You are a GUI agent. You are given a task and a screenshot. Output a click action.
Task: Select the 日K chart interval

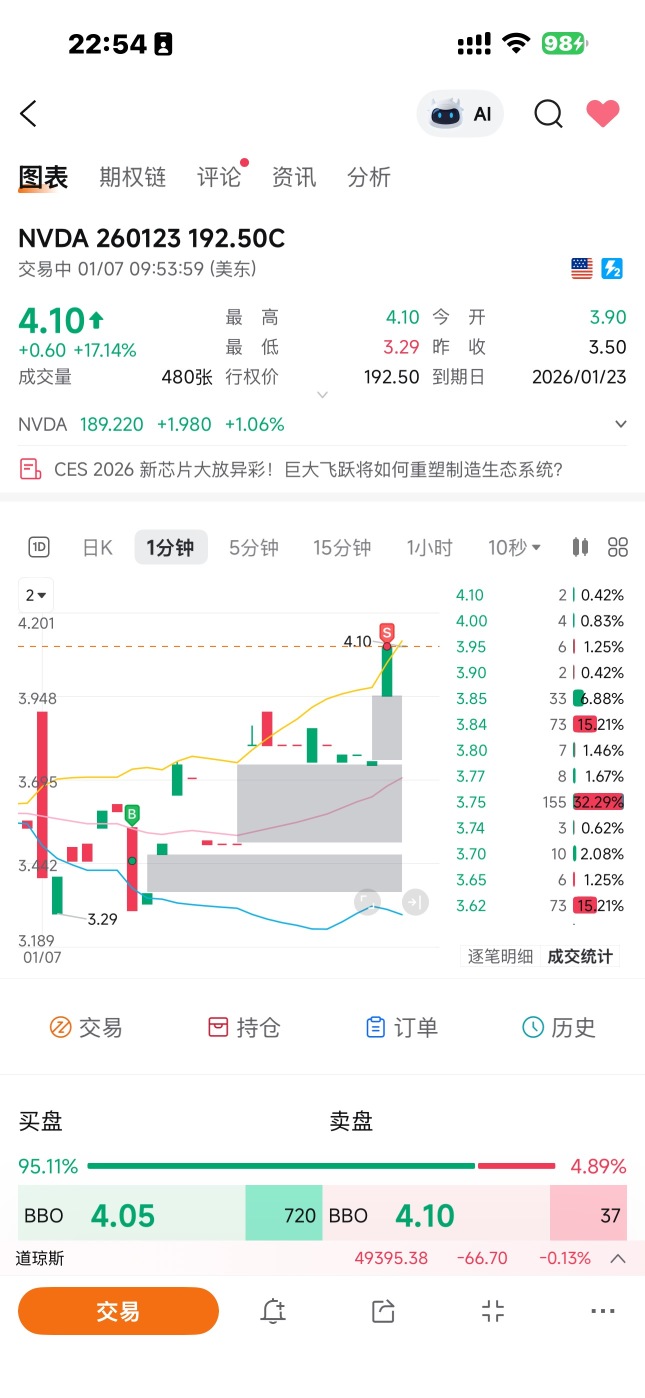click(x=97, y=547)
